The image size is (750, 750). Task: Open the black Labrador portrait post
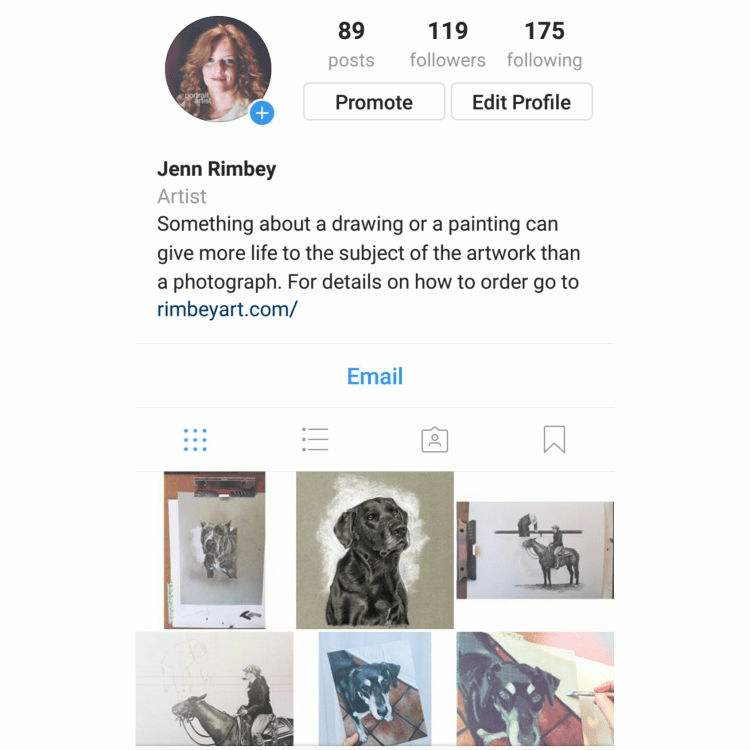pyautogui.click(x=375, y=550)
